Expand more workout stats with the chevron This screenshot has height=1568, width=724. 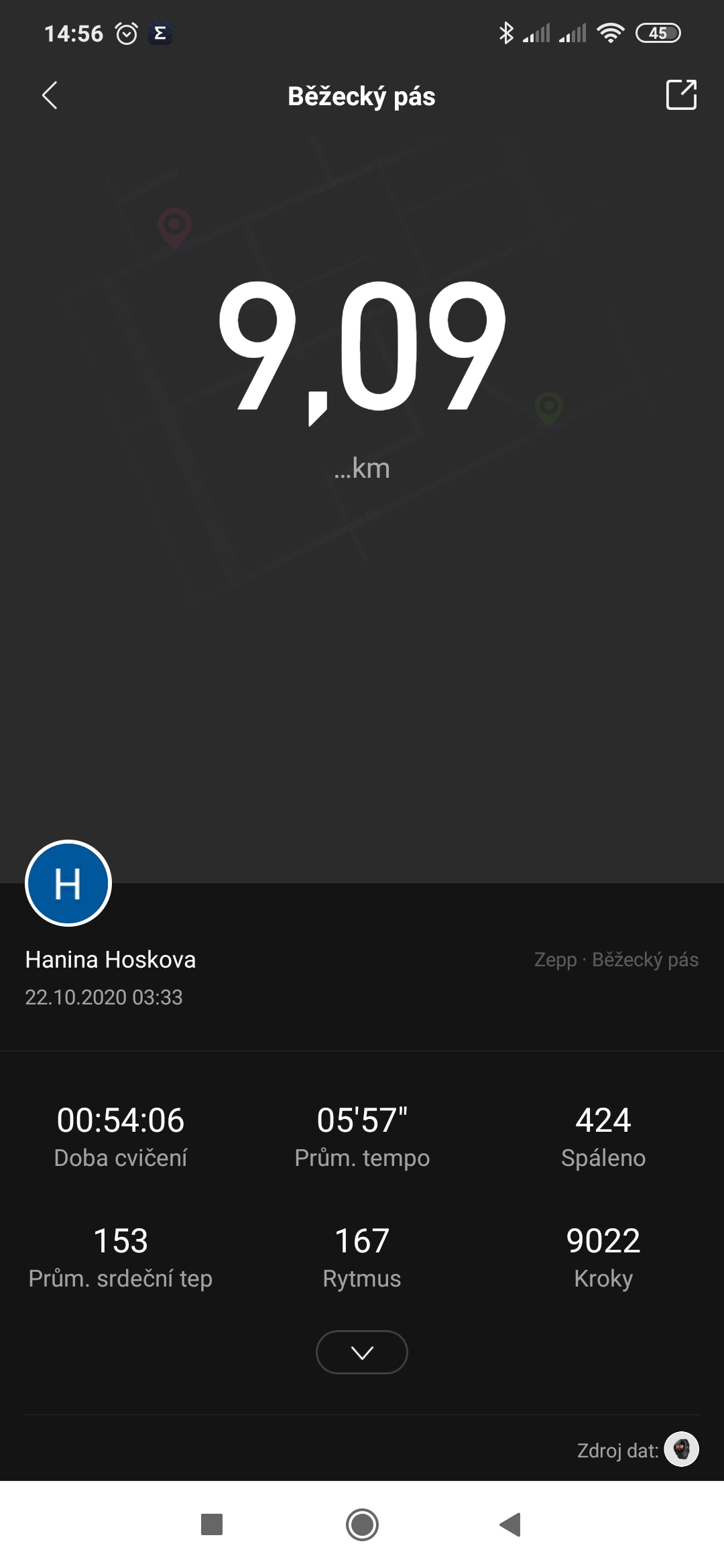pos(362,1352)
